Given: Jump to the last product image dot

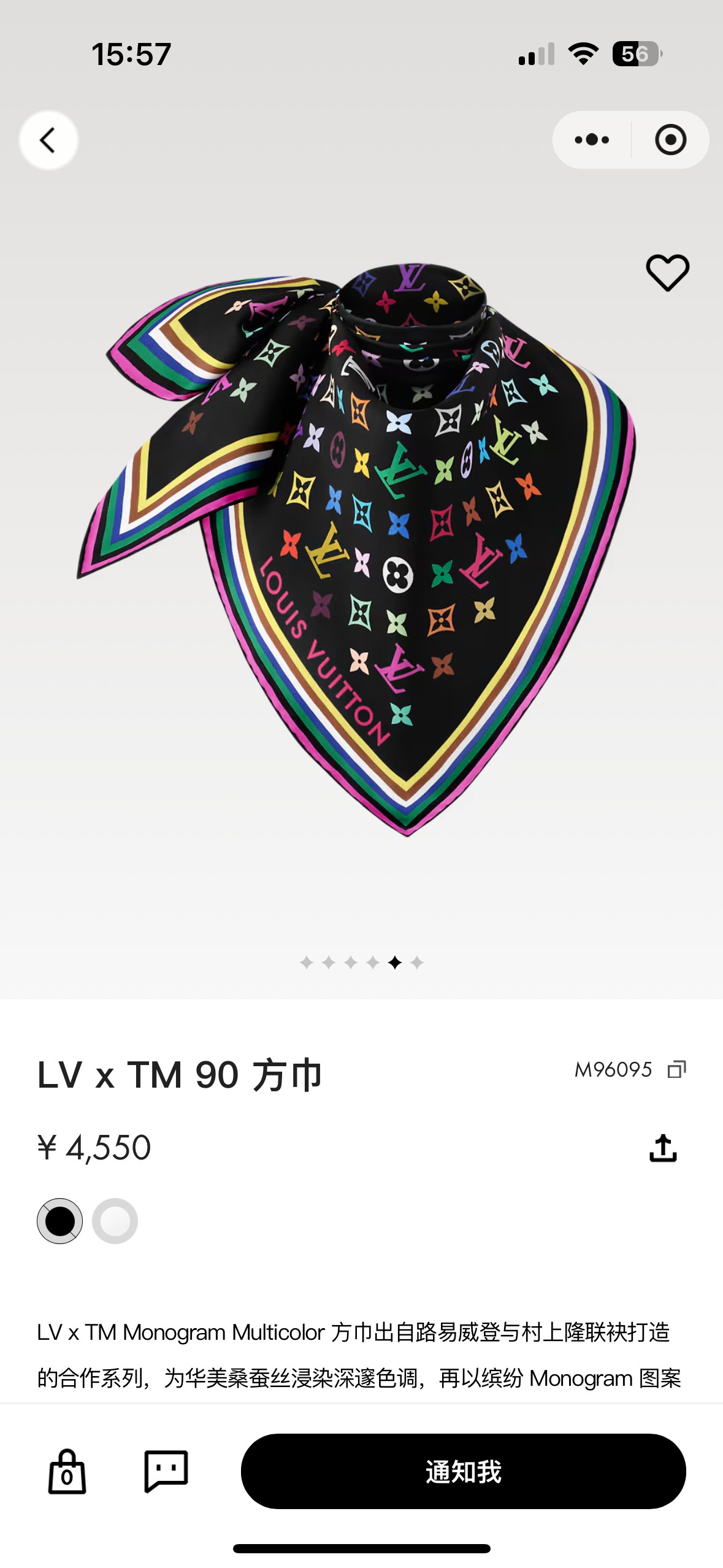Looking at the screenshot, I should pyautogui.click(x=417, y=963).
